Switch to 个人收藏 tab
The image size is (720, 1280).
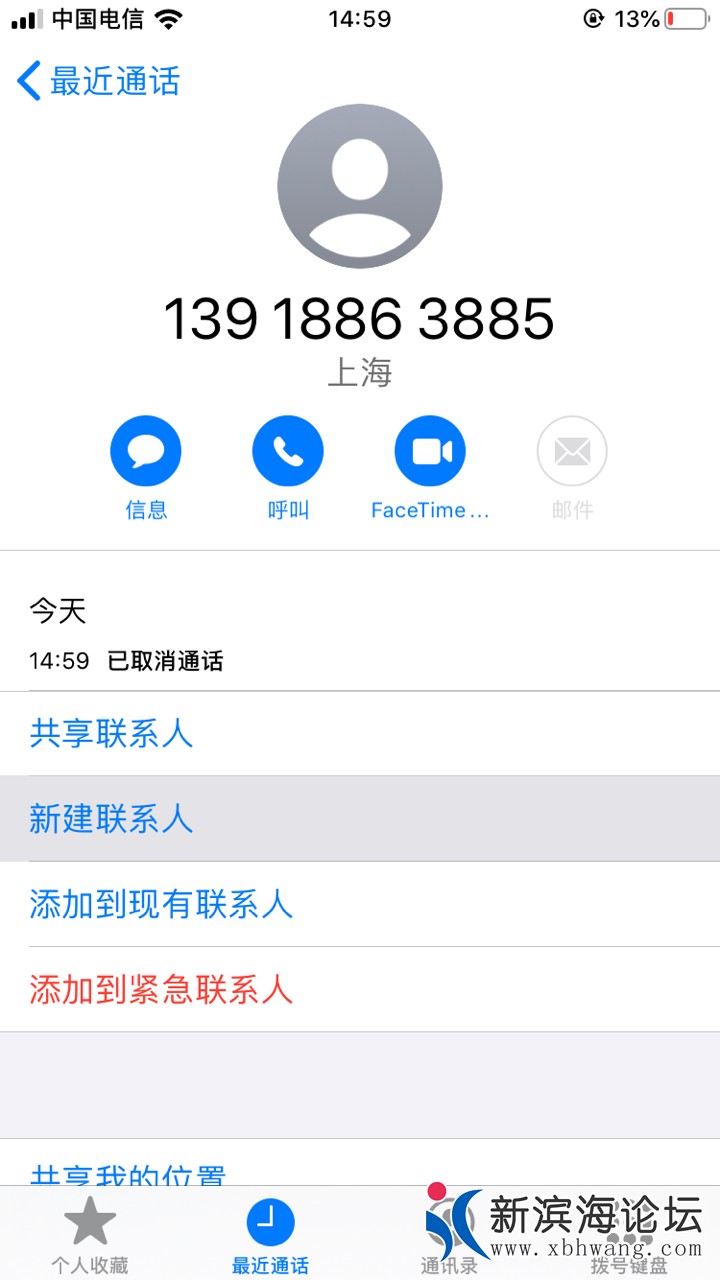(90, 1236)
